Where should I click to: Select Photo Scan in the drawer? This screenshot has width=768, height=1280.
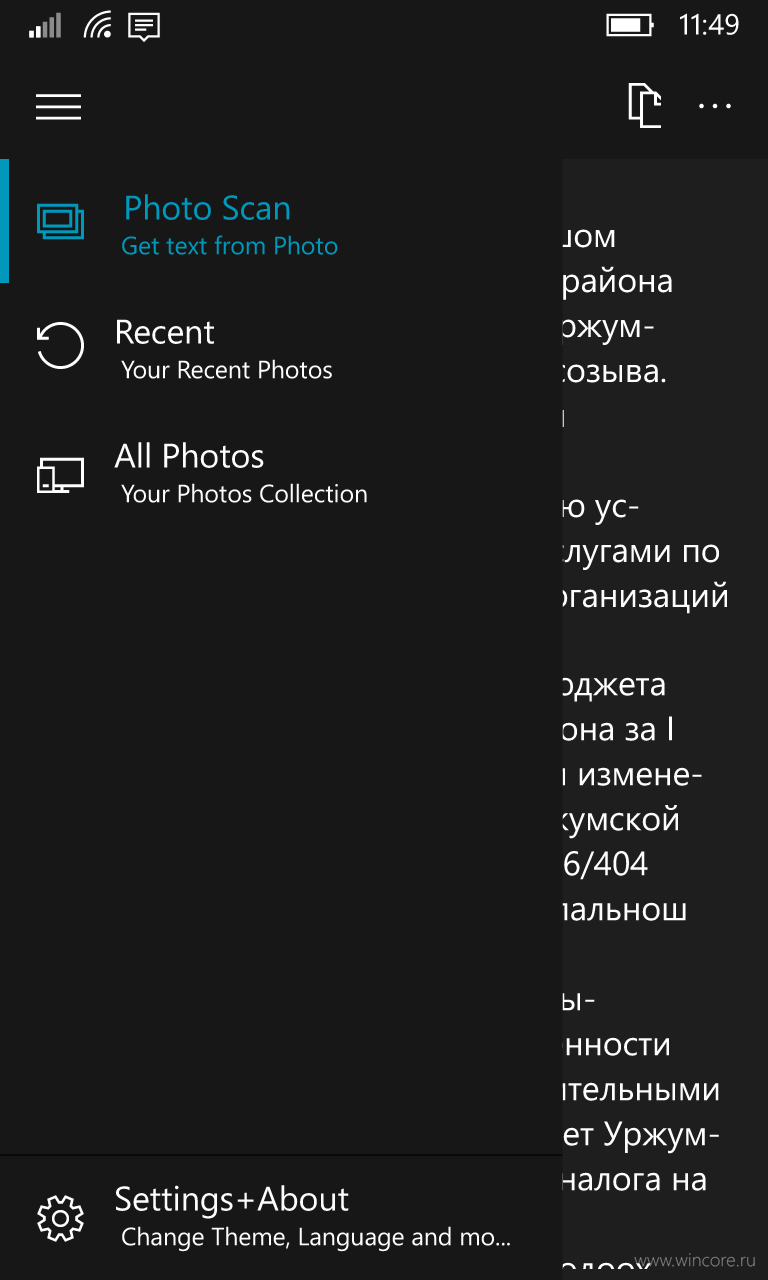tap(281, 221)
